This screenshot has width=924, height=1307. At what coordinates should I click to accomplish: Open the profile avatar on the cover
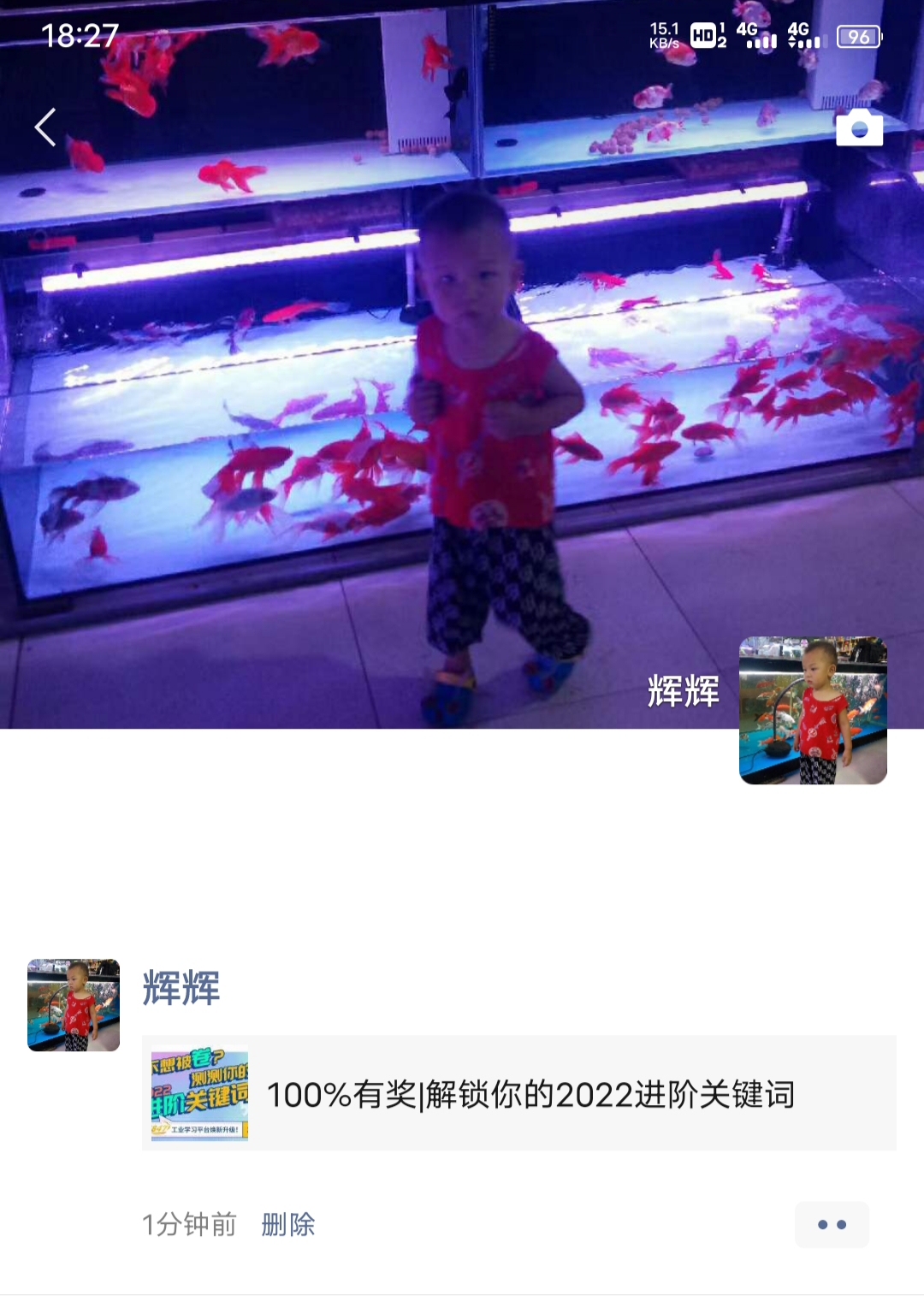tap(813, 710)
